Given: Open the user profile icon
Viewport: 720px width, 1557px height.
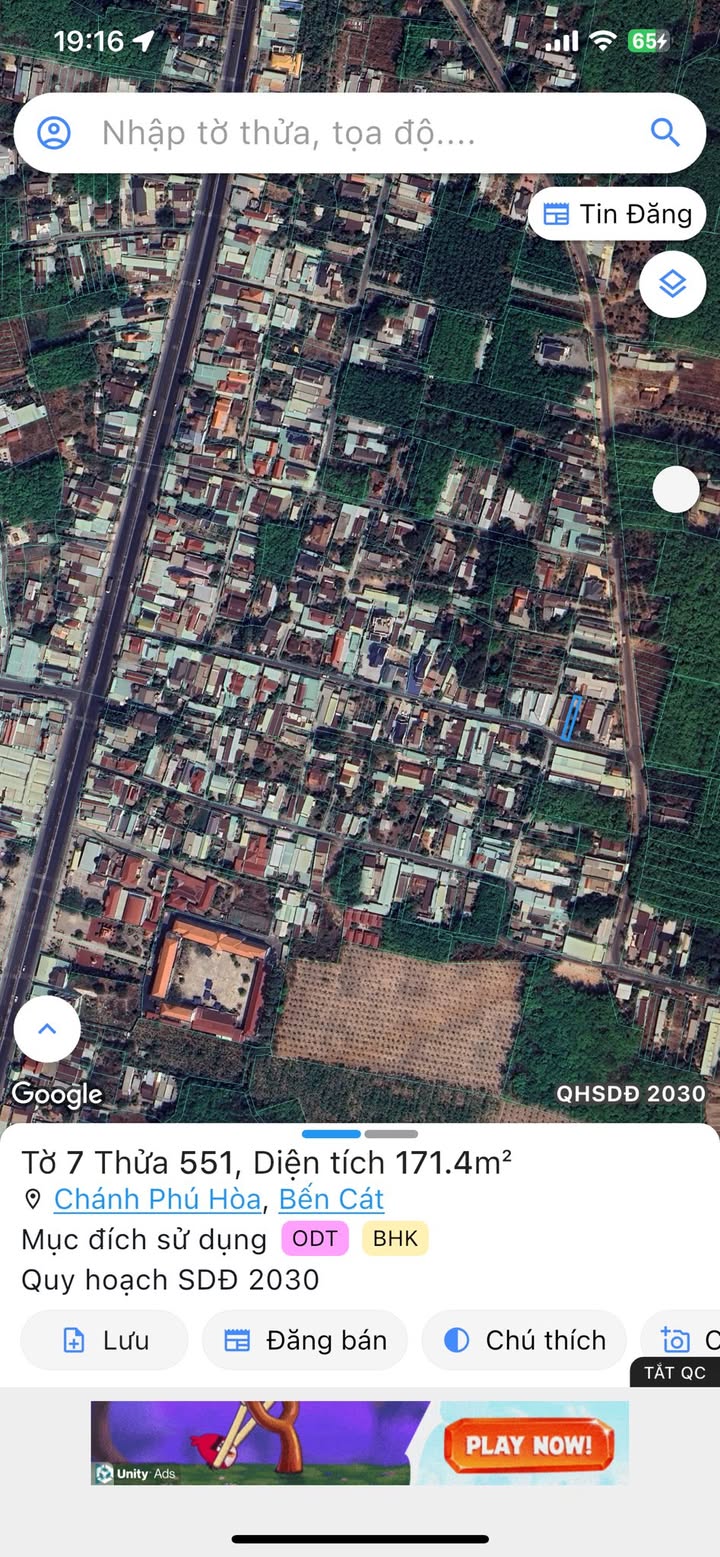Looking at the screenshot, I should point(54,133).
